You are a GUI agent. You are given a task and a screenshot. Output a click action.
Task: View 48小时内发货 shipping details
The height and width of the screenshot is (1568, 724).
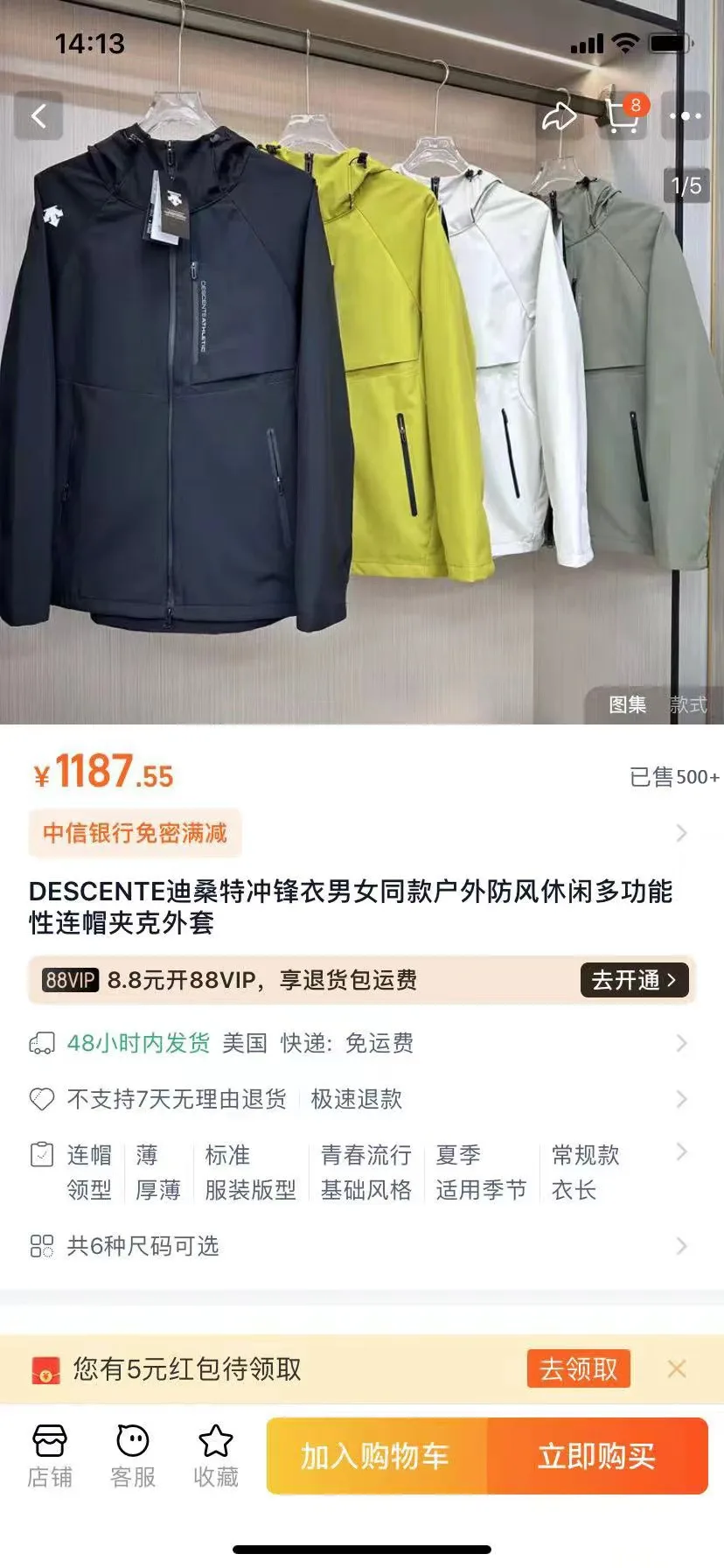138,1043
